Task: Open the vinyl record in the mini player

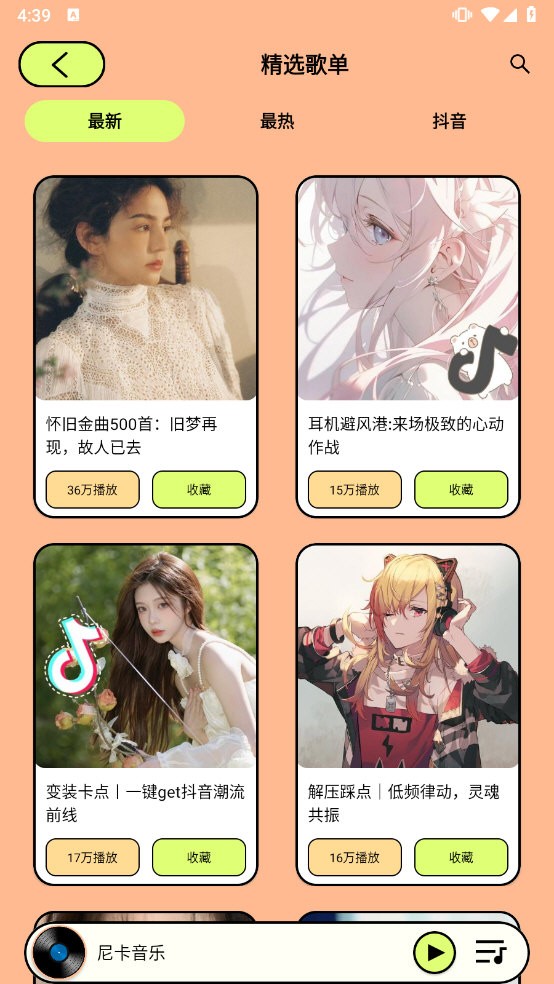Action: (59, 953)
